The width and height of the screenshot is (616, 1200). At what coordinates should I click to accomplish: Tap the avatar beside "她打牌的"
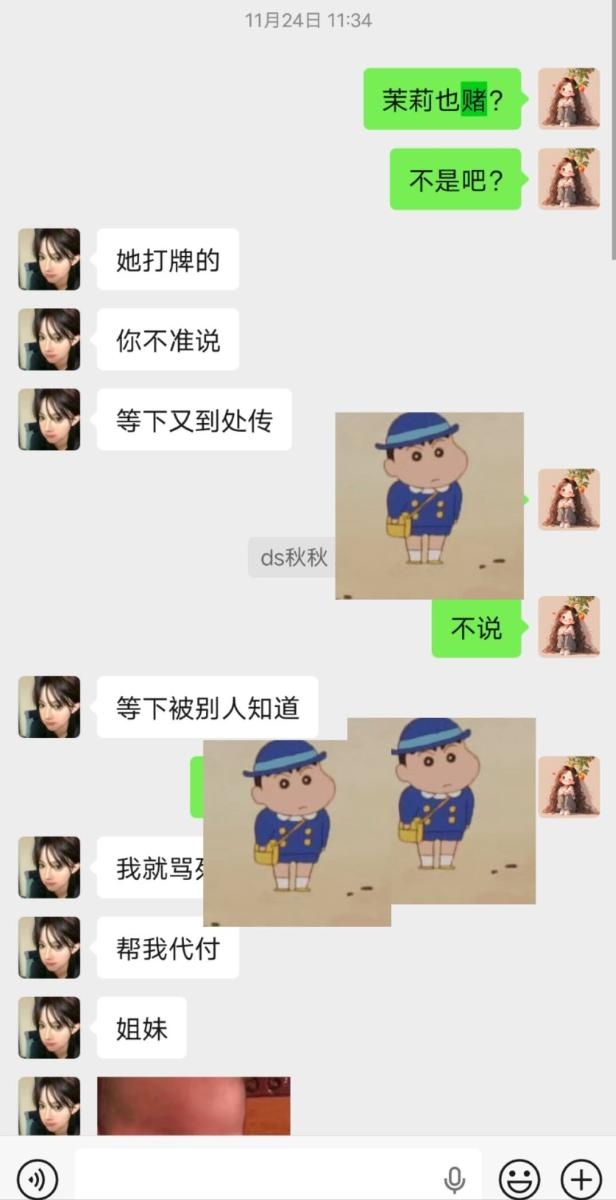point(49,260)
